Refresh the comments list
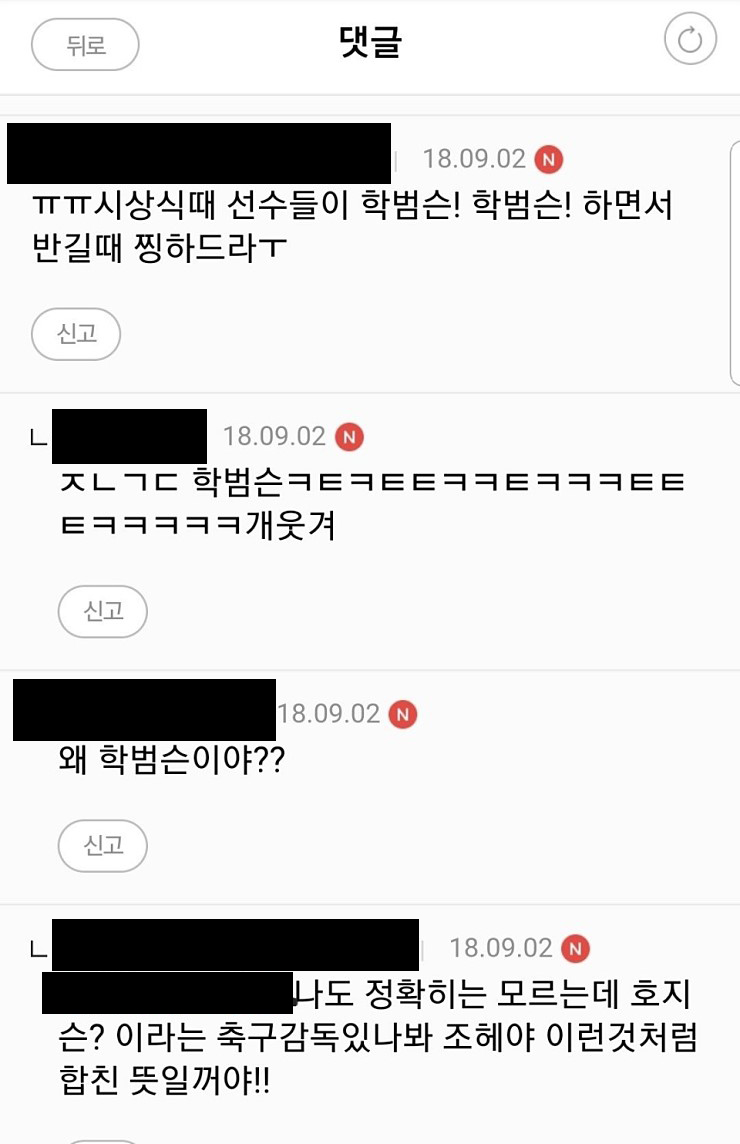The width and height of the screenshot is (740, 1144). pos(690,41)
